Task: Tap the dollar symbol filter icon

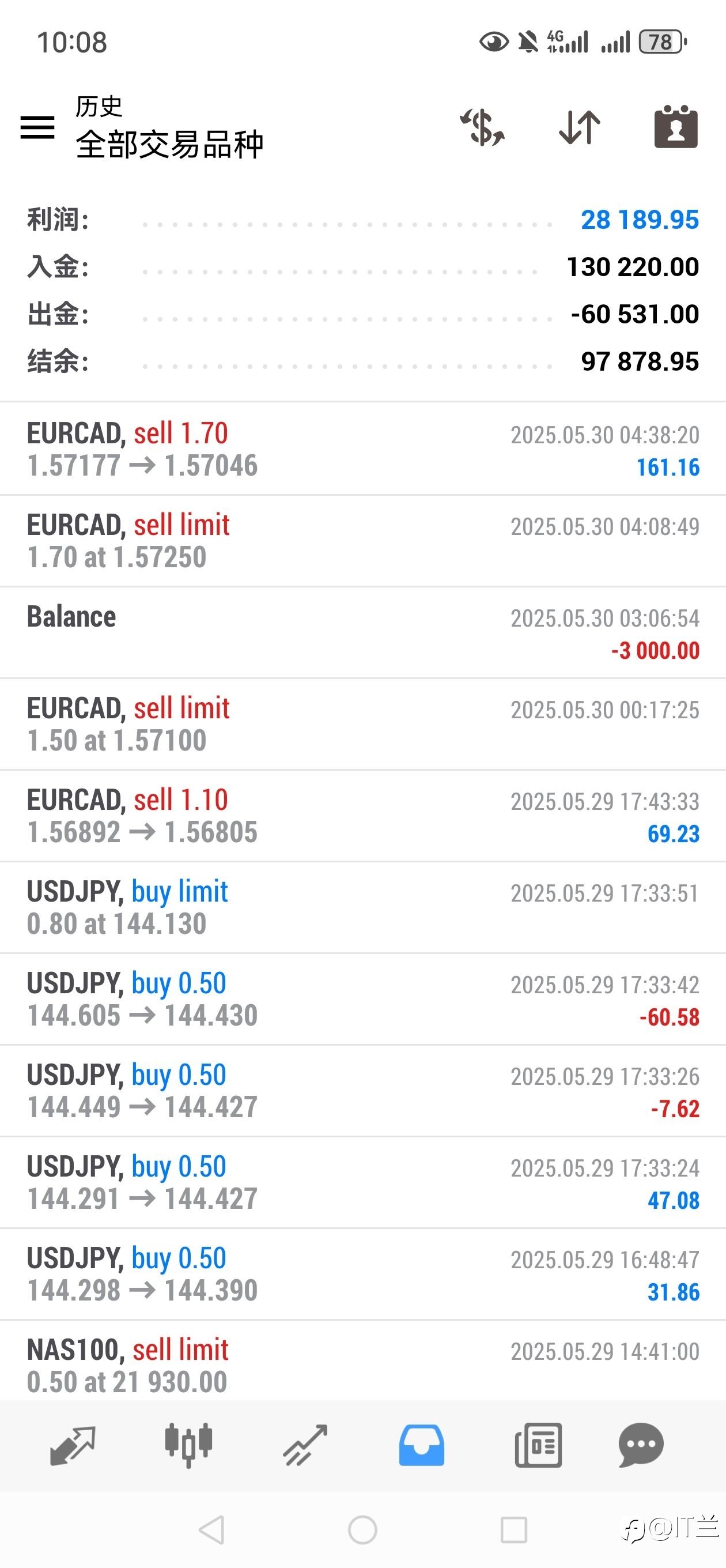Action: (482, 127)
